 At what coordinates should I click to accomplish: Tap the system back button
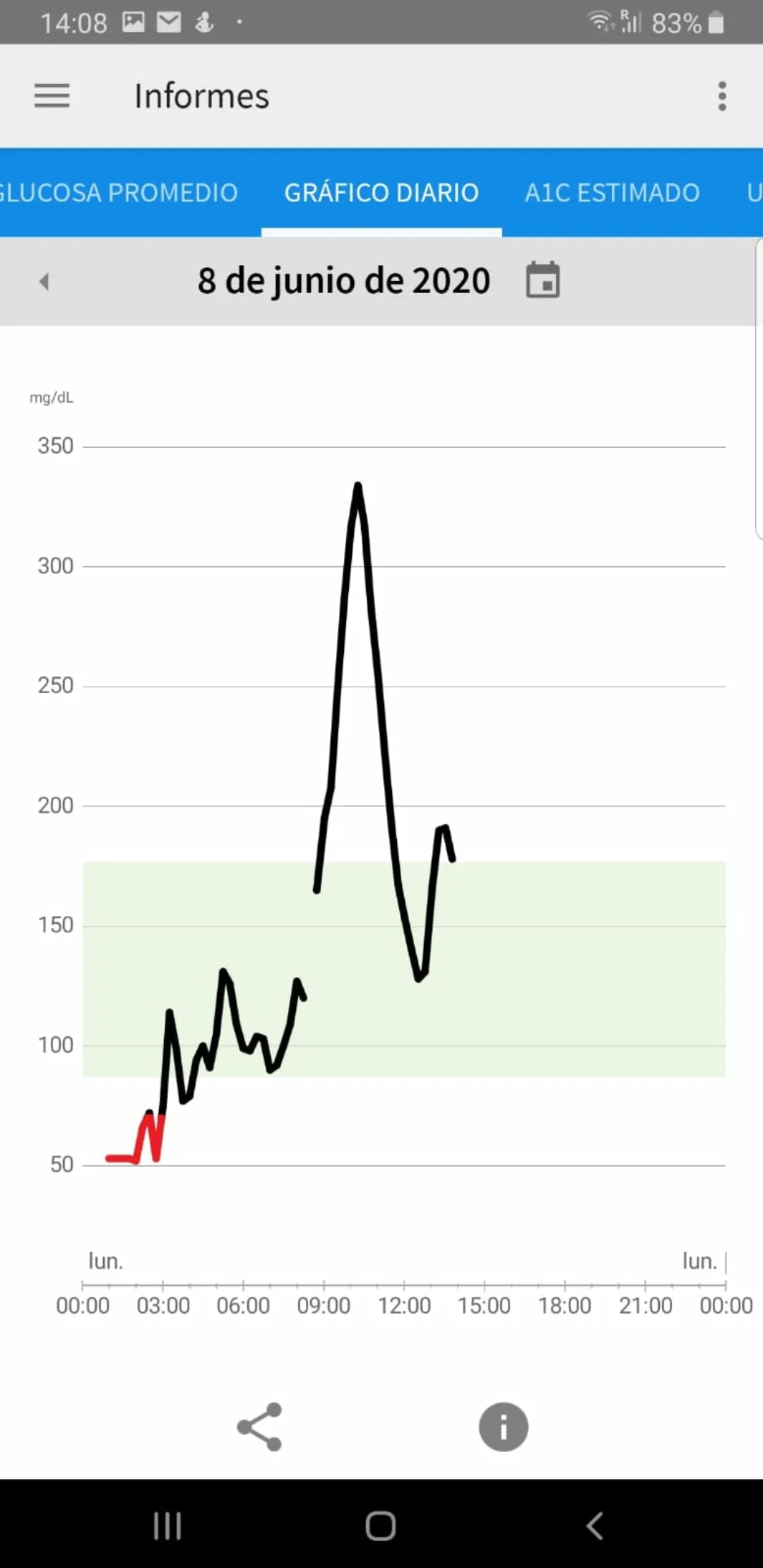click(x=594, y=1526)
